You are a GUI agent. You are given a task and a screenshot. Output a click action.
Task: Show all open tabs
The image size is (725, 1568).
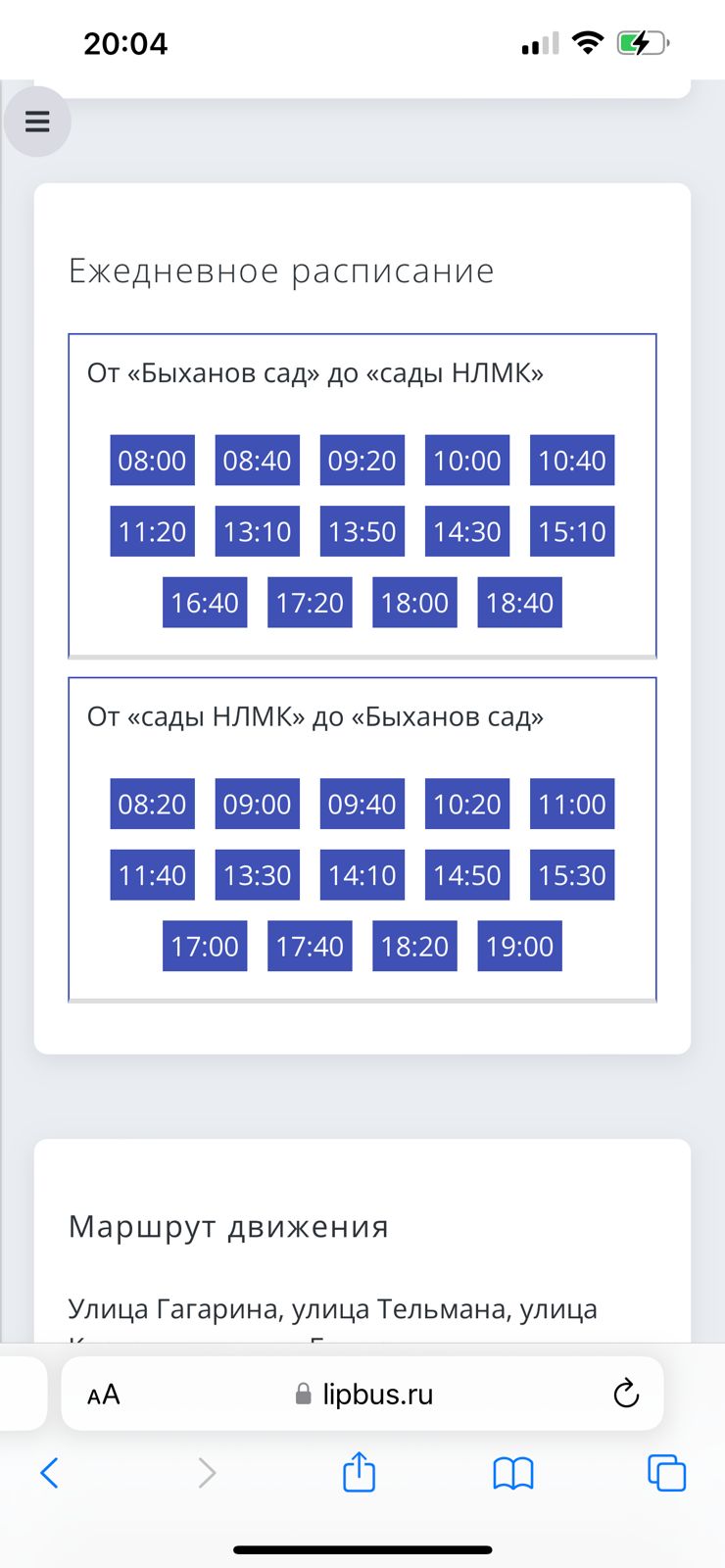point(666,1472)
